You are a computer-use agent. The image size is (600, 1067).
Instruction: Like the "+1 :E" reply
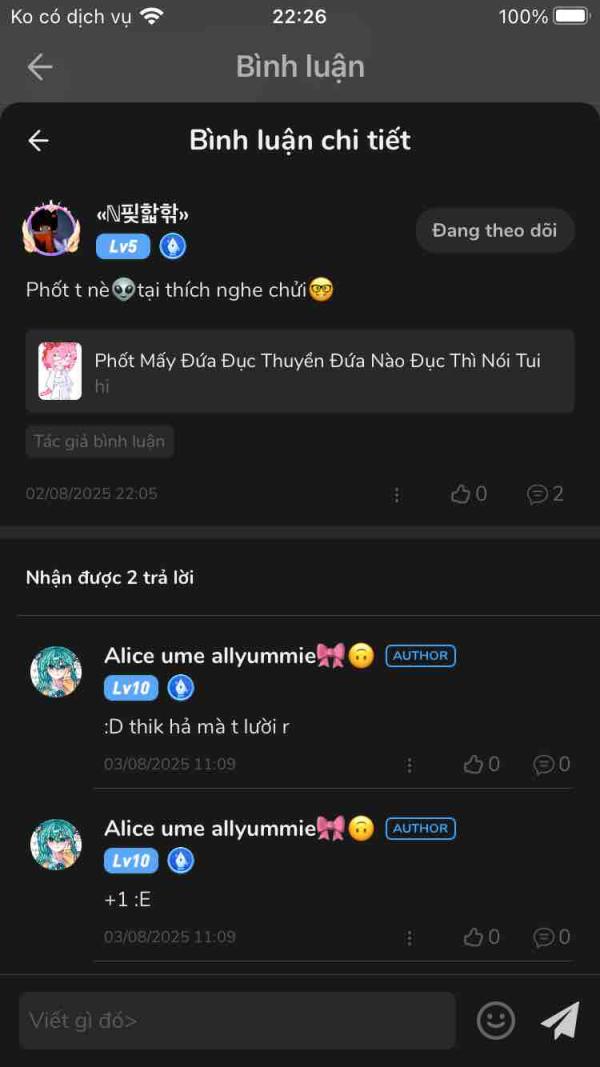pyautogui.click(x=481, y=937)
